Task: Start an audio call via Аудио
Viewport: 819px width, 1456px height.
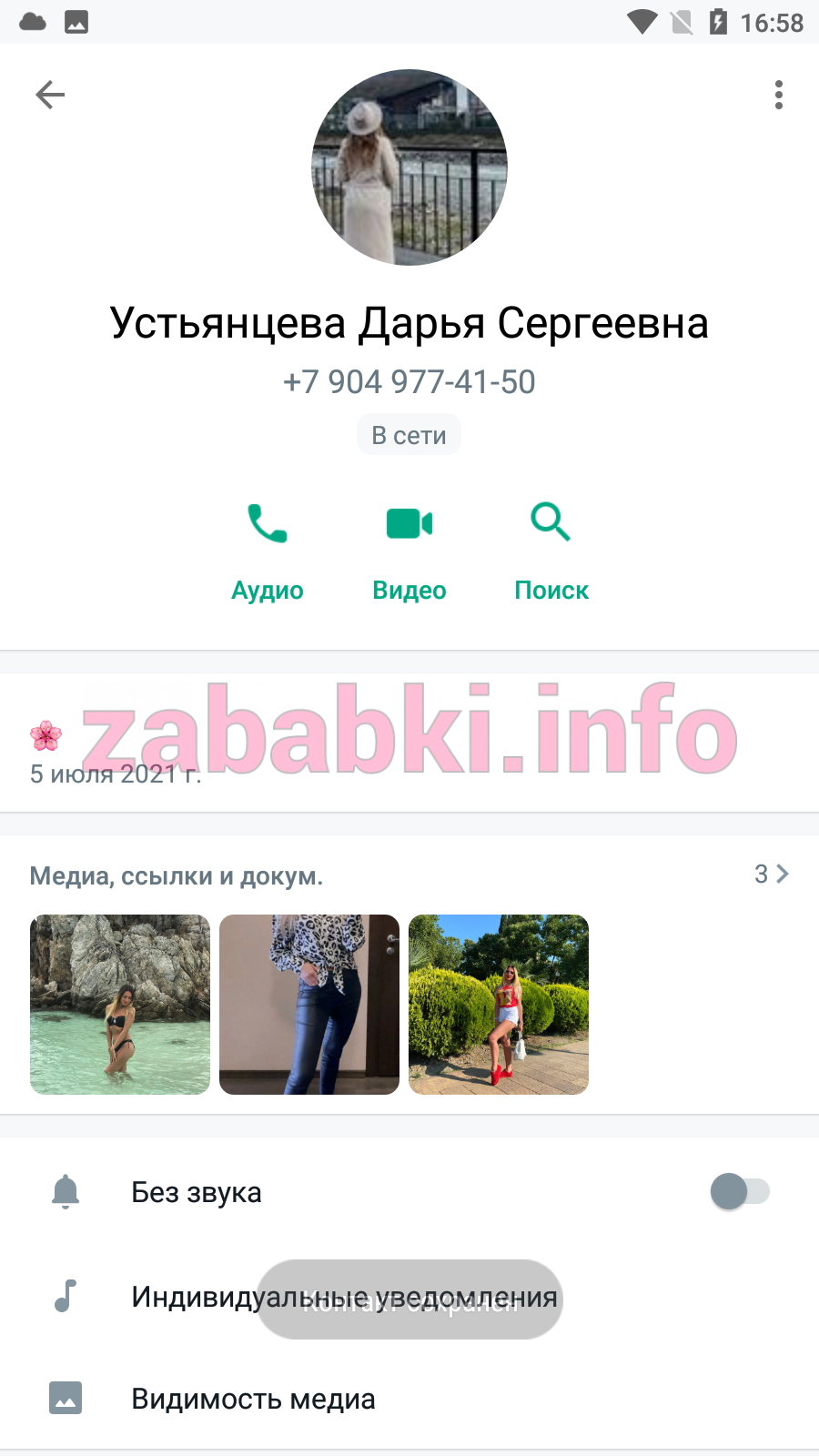Action: coord(268,551)
